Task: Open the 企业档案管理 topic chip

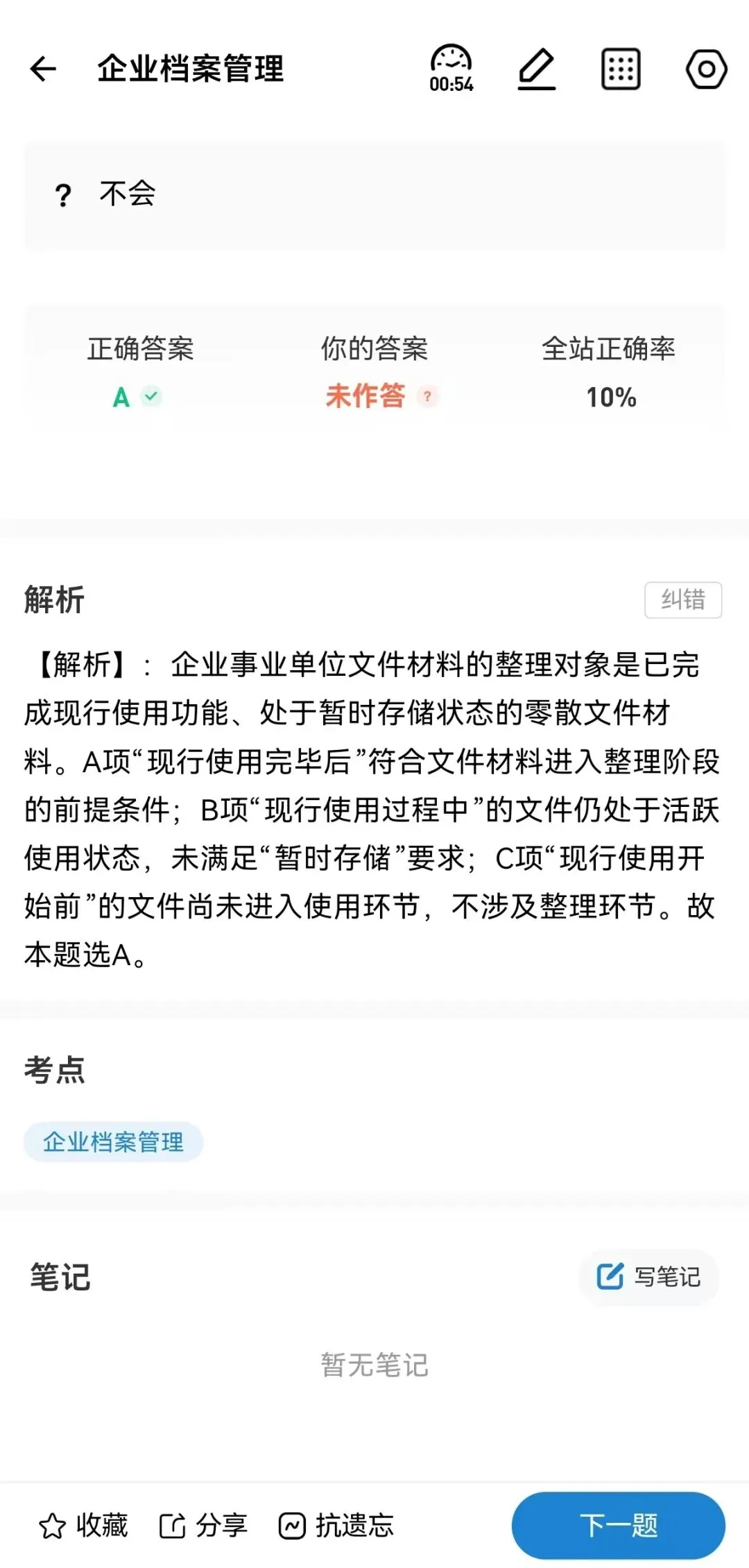Action: 113,1142
